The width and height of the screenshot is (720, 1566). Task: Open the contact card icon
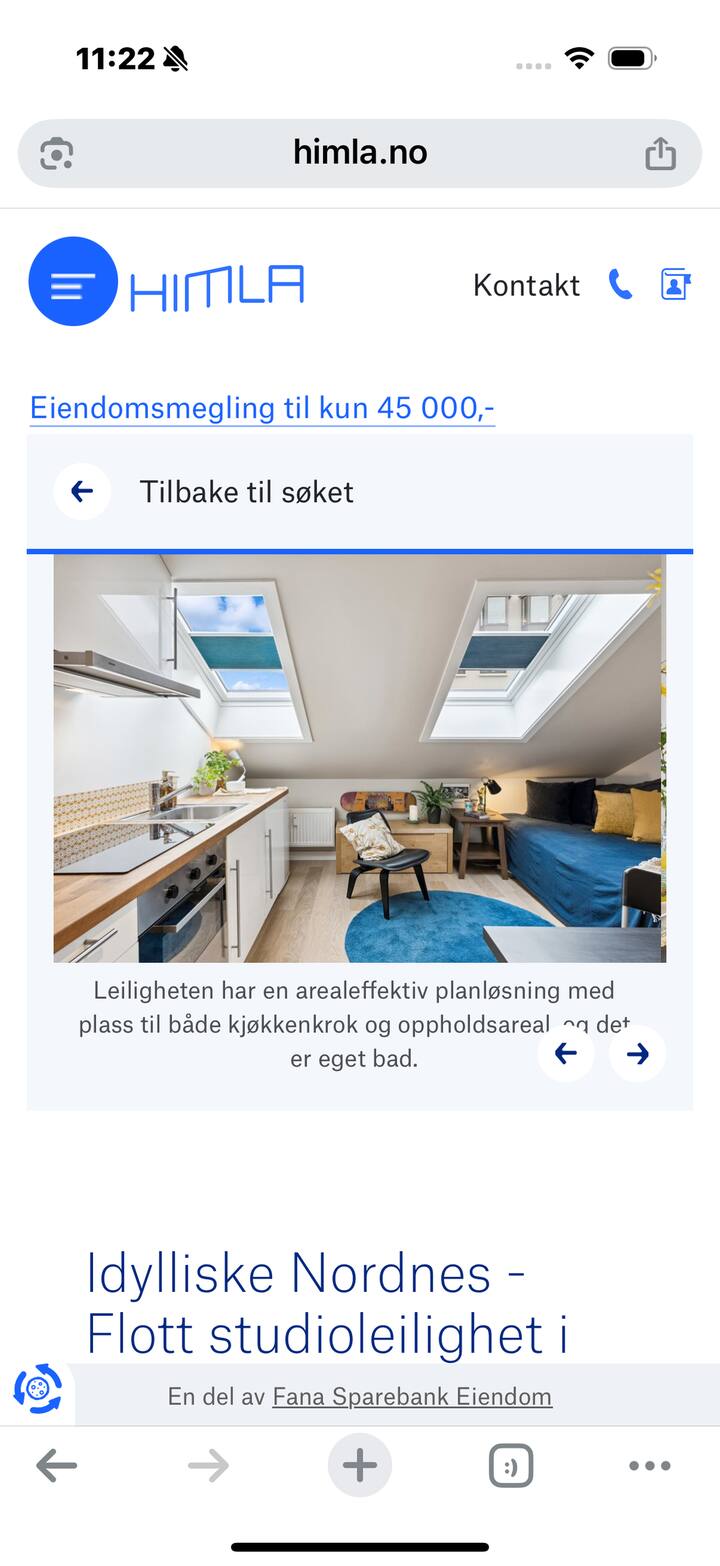[x=676, y=285]
